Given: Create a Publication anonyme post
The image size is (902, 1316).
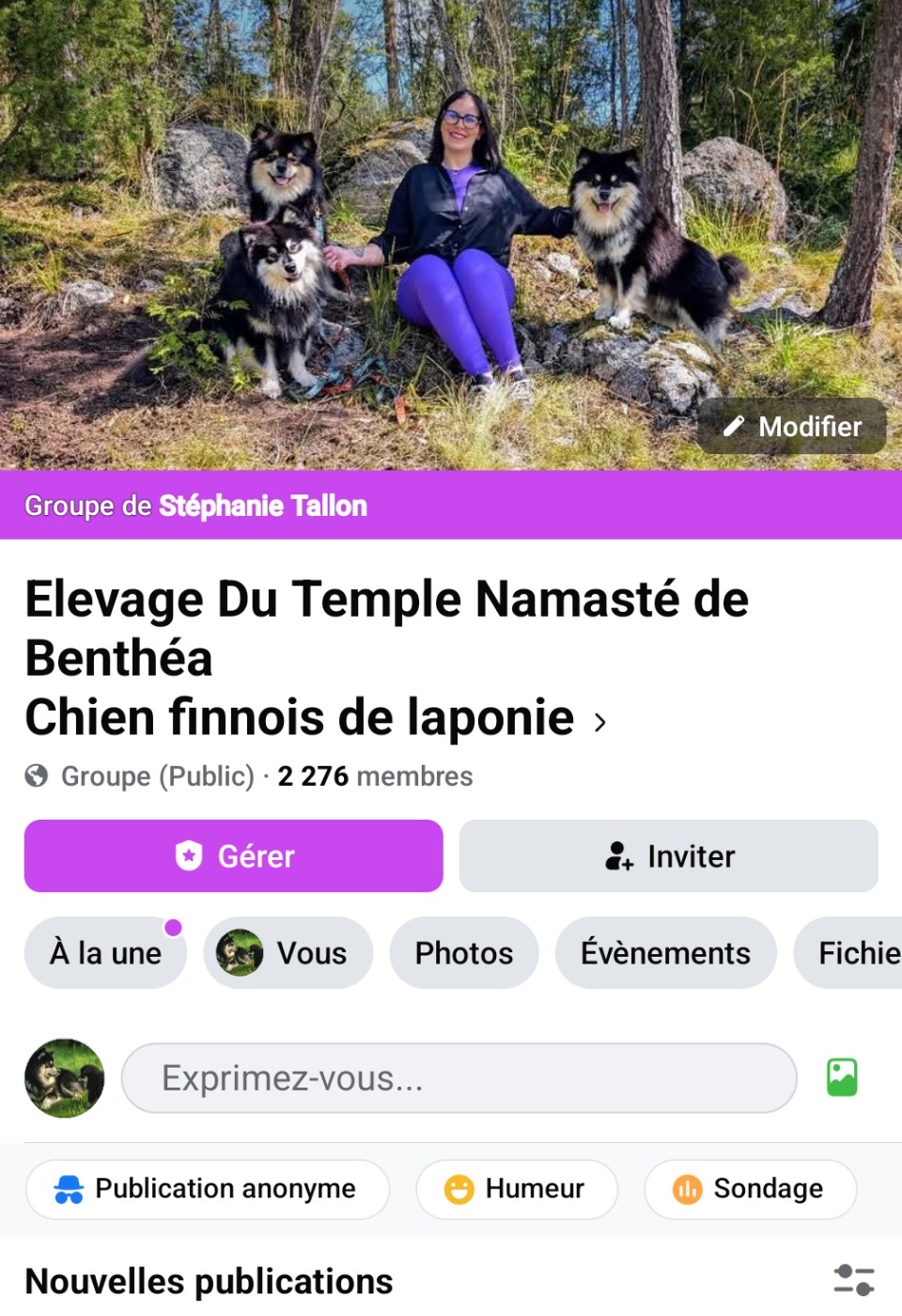Looking at the screenshot, I should (x=208, y=1189).
